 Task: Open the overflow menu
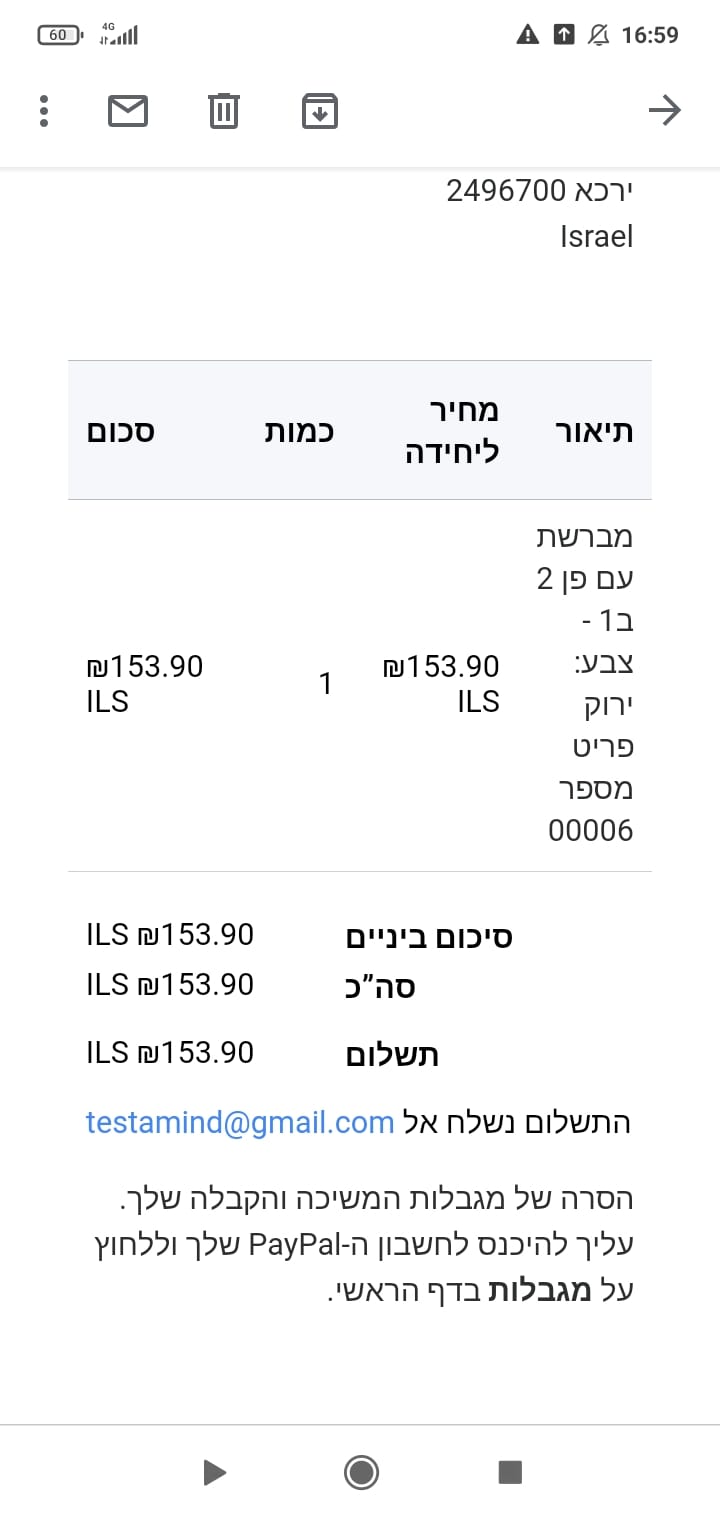[x=43, y=110]
